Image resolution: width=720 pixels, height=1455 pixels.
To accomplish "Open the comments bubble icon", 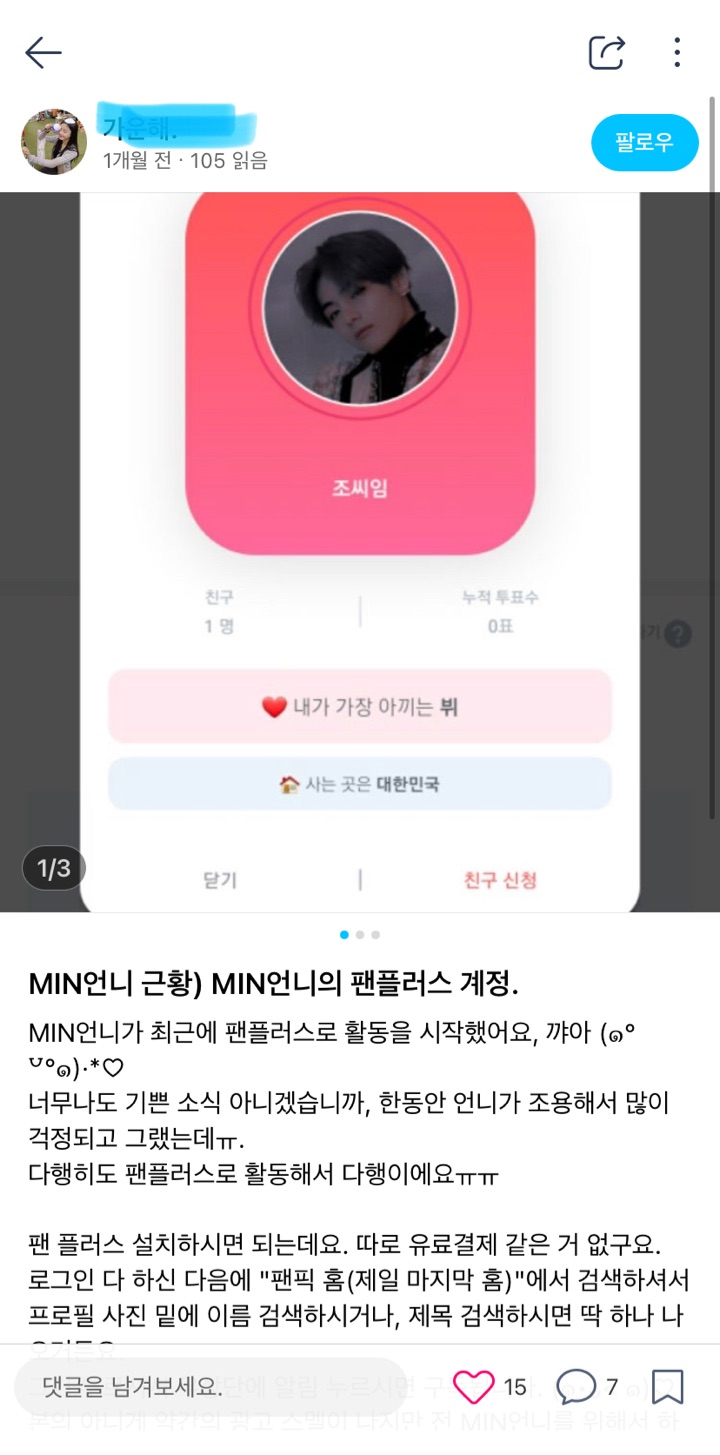I will click(576, 1387).
